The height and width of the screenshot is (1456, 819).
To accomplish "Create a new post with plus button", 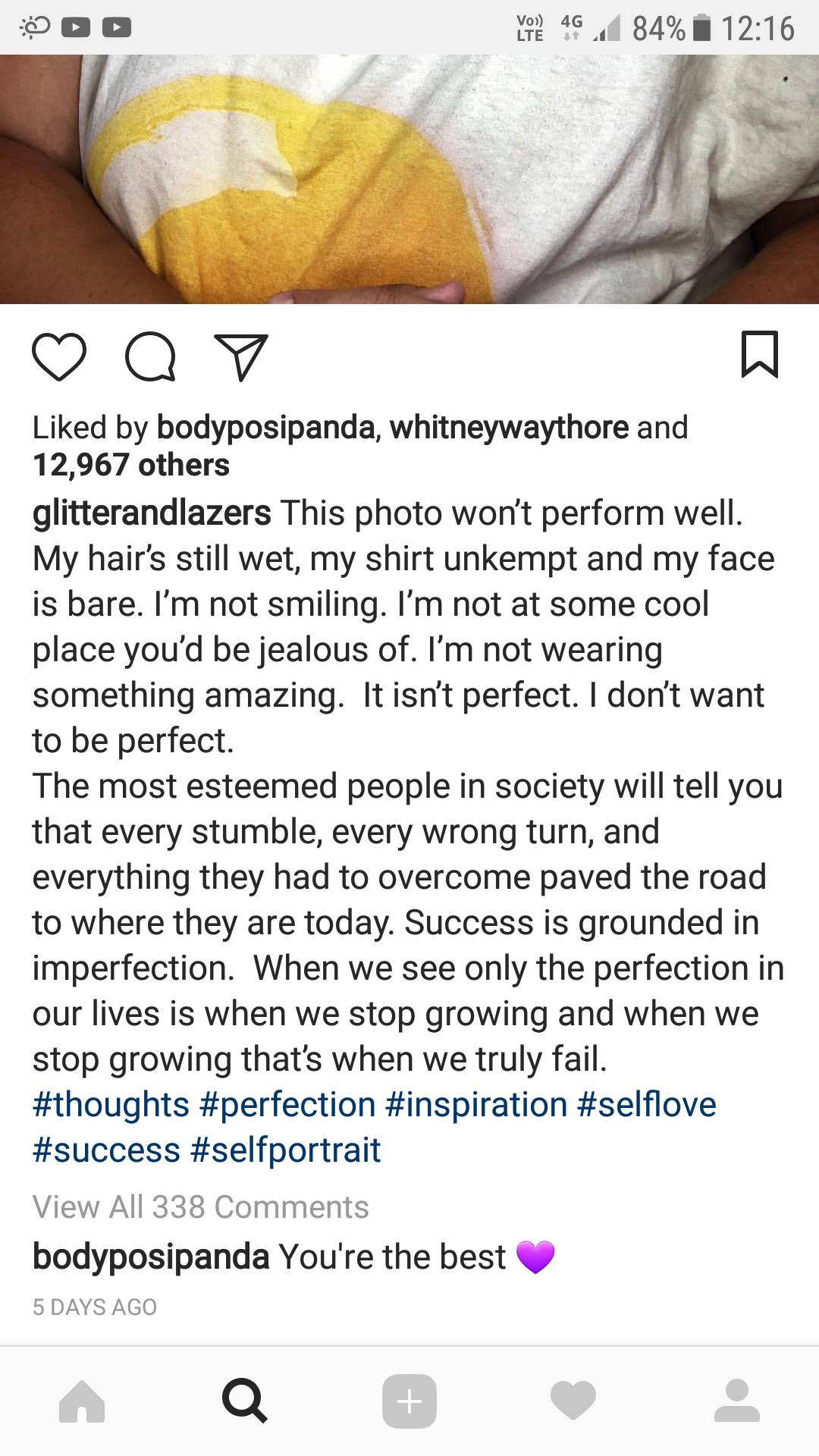I will pos(409,1401).
